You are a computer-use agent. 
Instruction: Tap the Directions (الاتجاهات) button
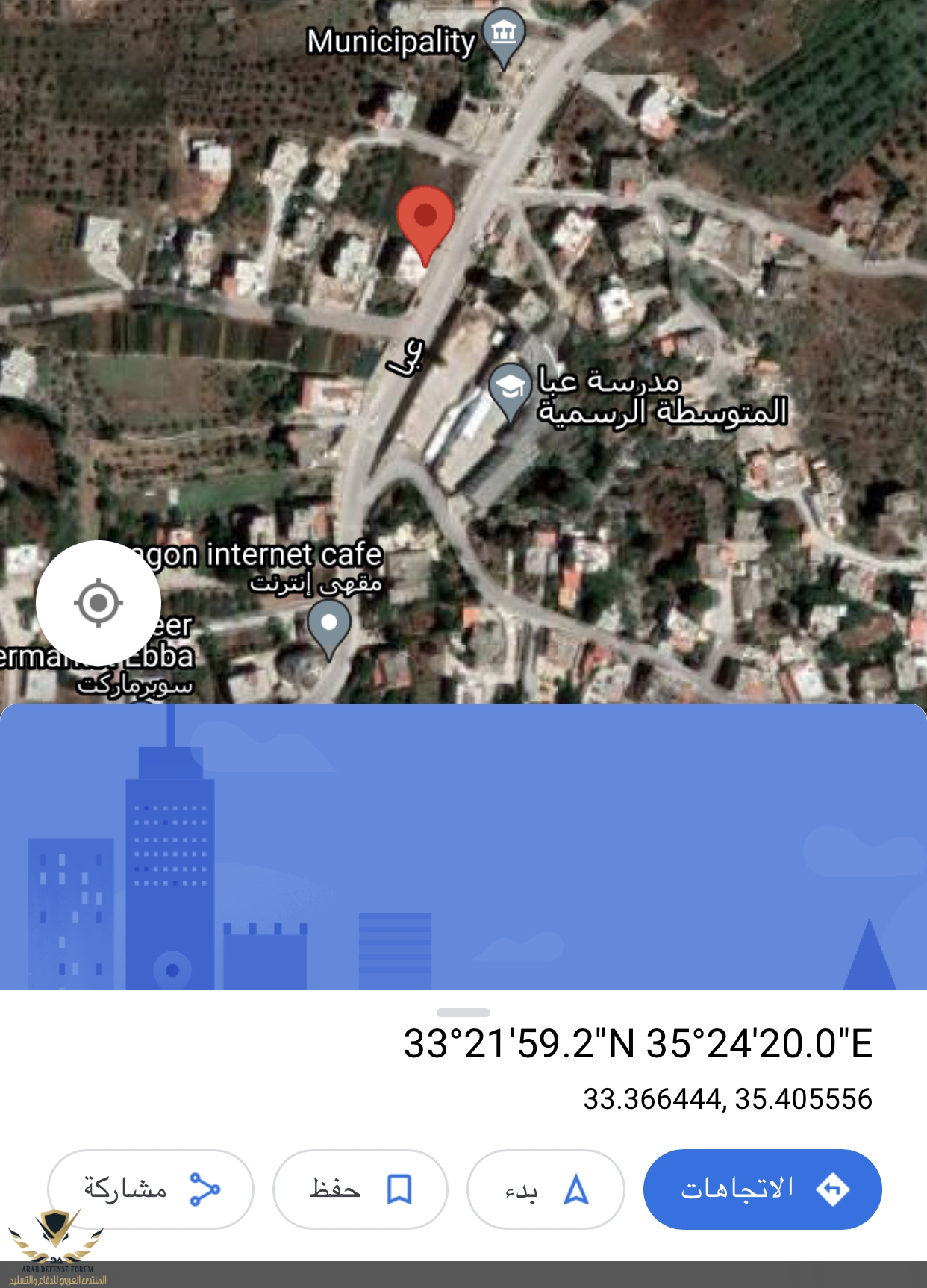(762, 1189)
